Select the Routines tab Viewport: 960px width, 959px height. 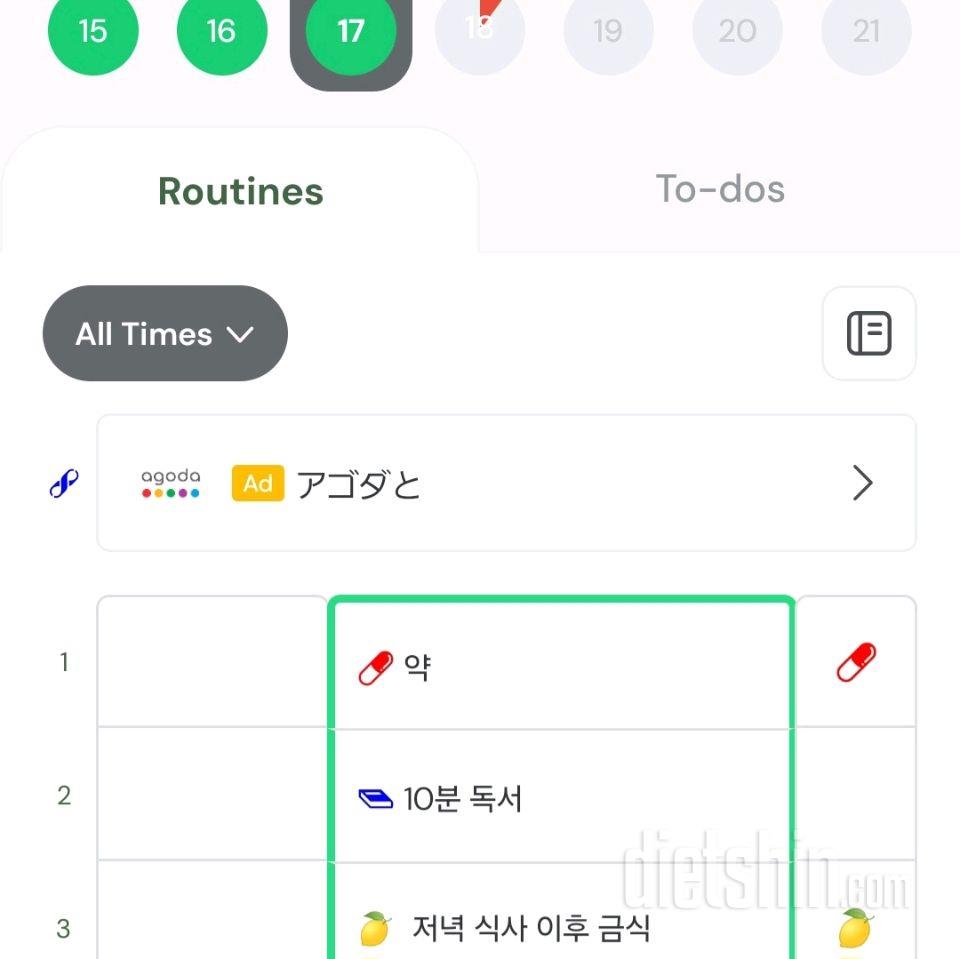pyautogui.click(x=241, y=191)
